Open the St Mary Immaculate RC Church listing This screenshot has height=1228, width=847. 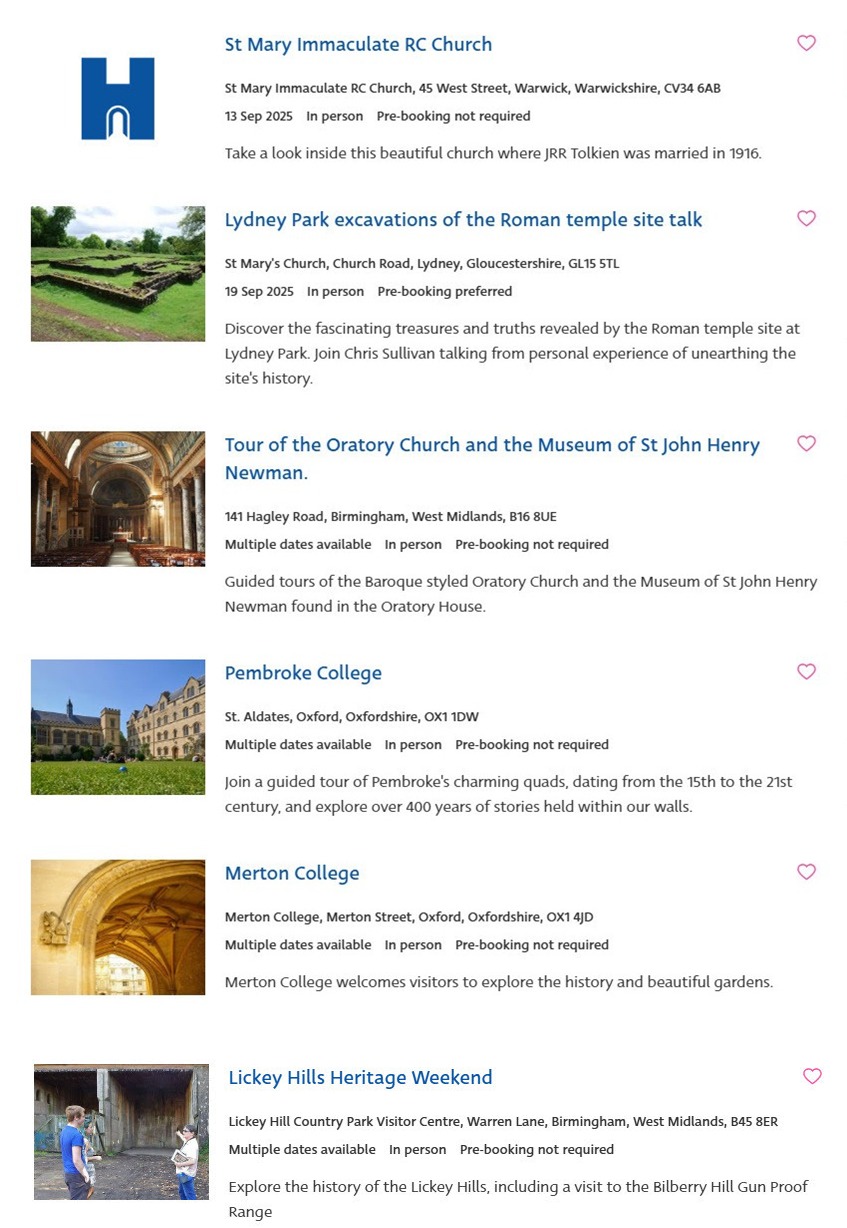(x=358, y=45)
